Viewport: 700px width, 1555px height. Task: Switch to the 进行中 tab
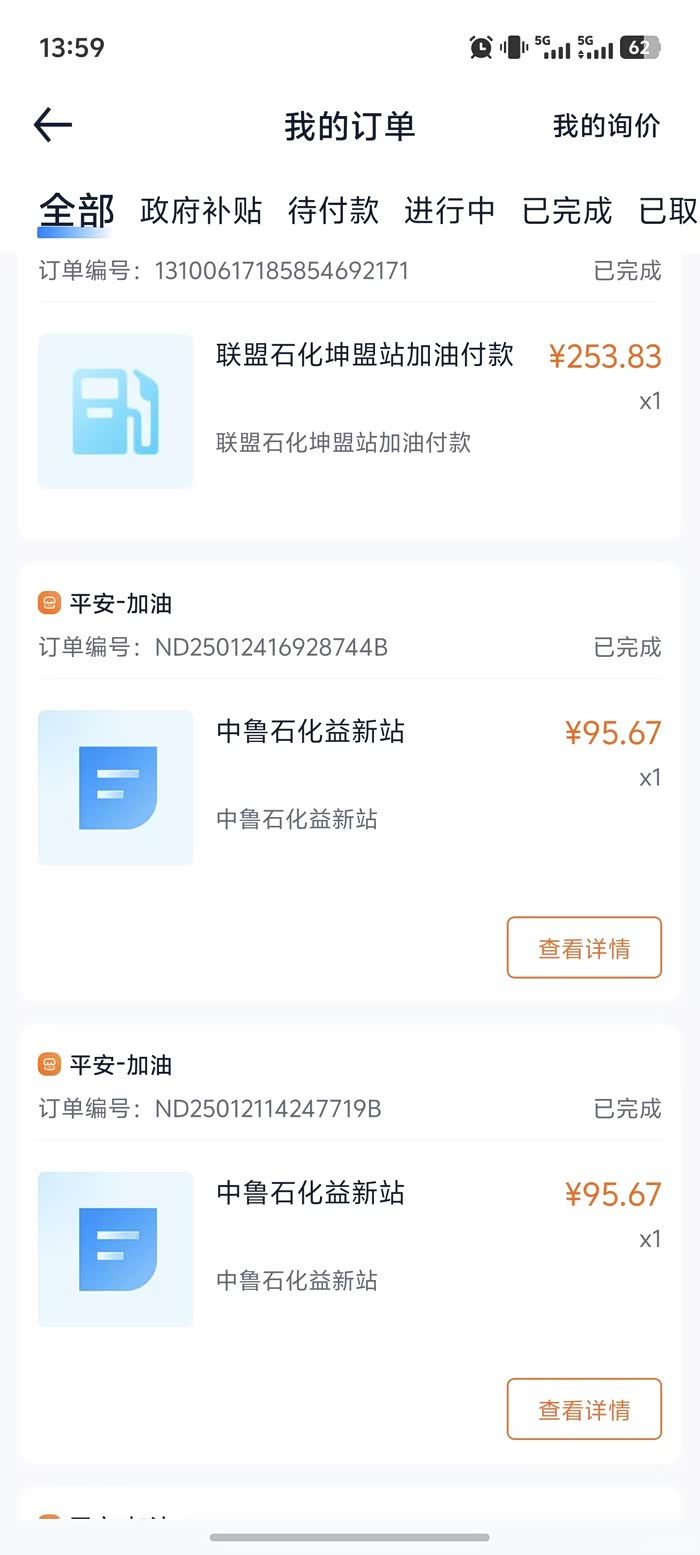(450, 211)
